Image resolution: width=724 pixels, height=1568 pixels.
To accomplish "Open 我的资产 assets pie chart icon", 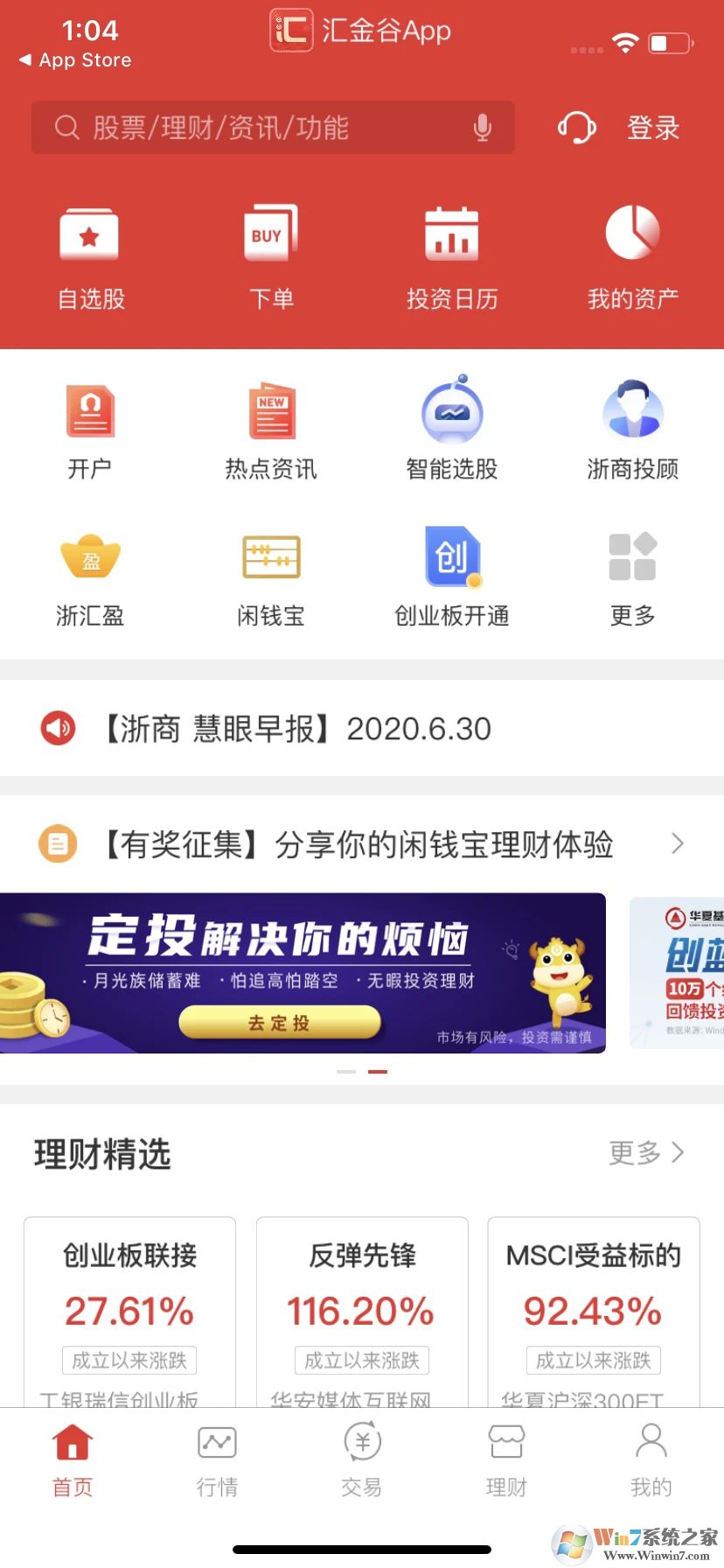I will click(x=632, y=254).
